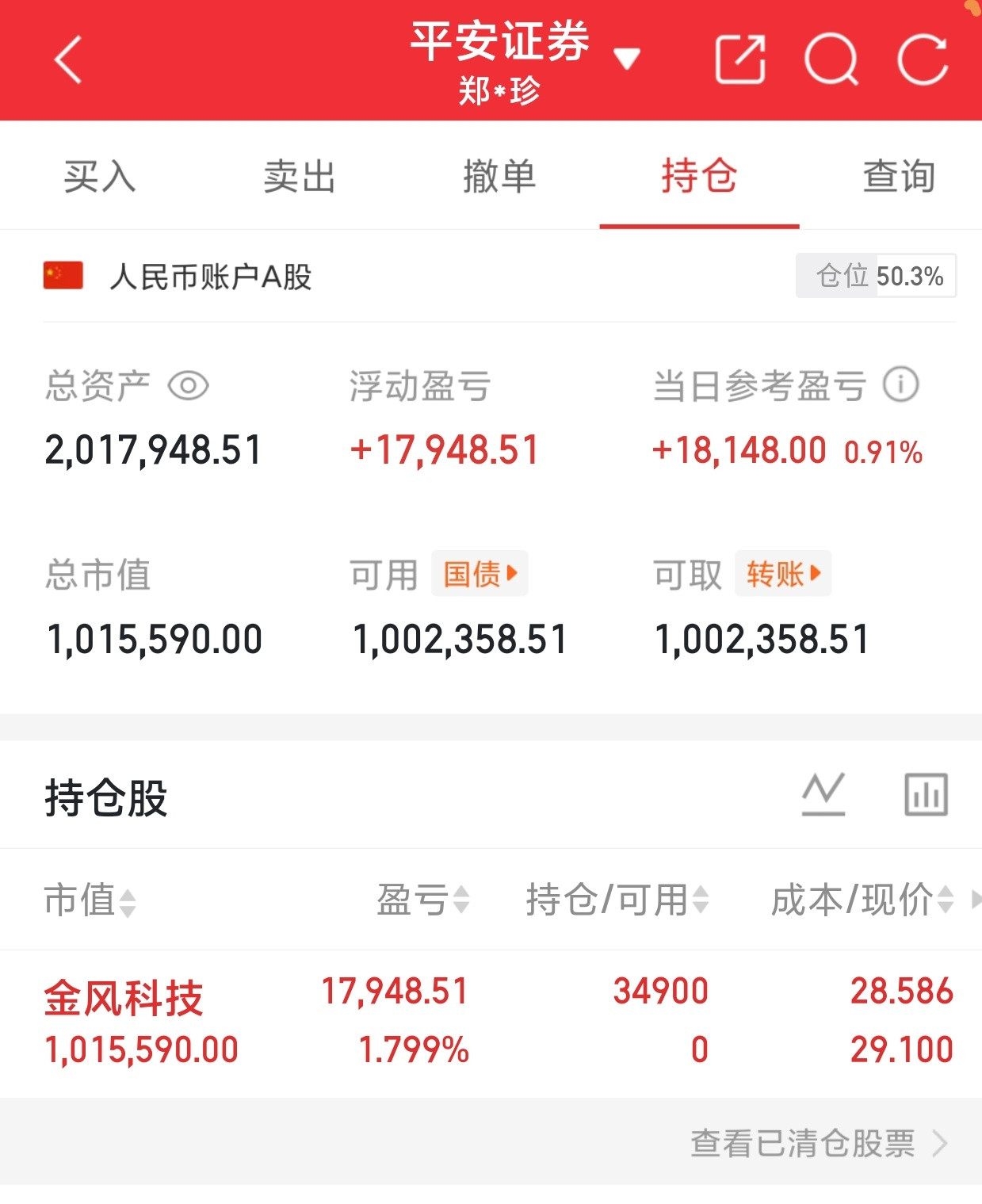This screenshot has width=982, height=1204.
Task: Tap the info icon beside 当日参考盈亏
Action: point(901,384)
